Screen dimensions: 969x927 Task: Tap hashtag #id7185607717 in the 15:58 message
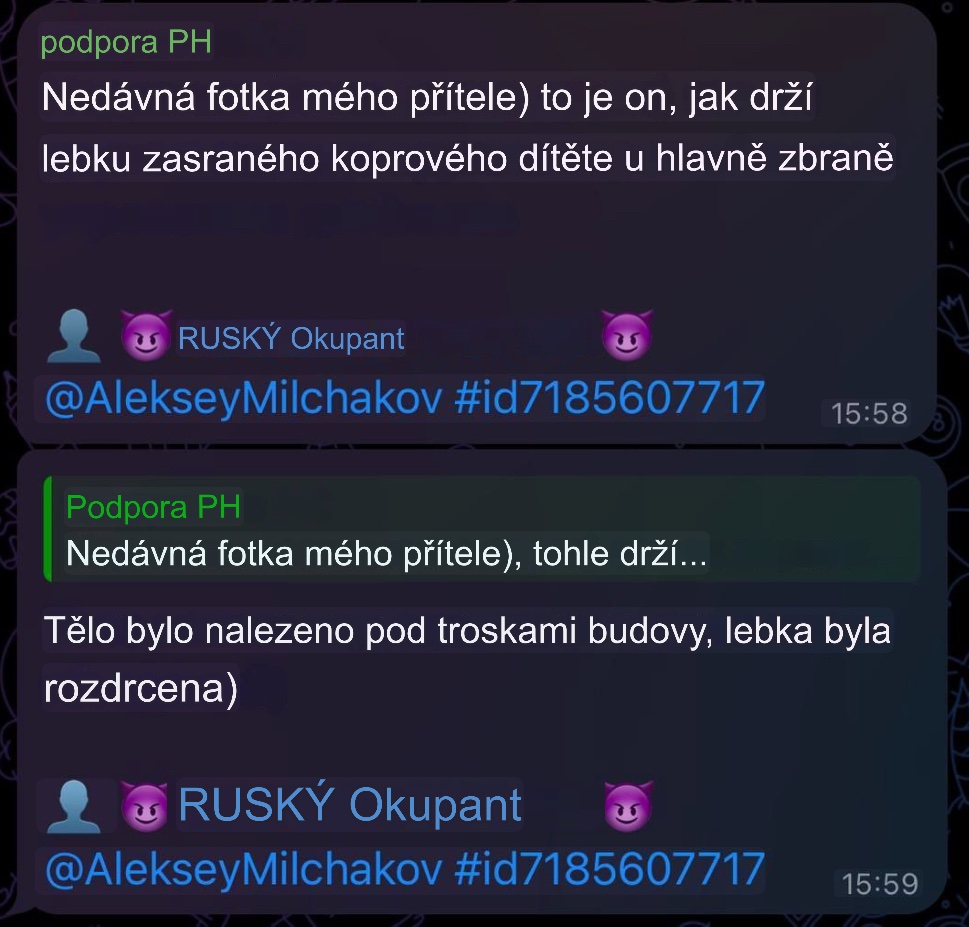(608, 399)
